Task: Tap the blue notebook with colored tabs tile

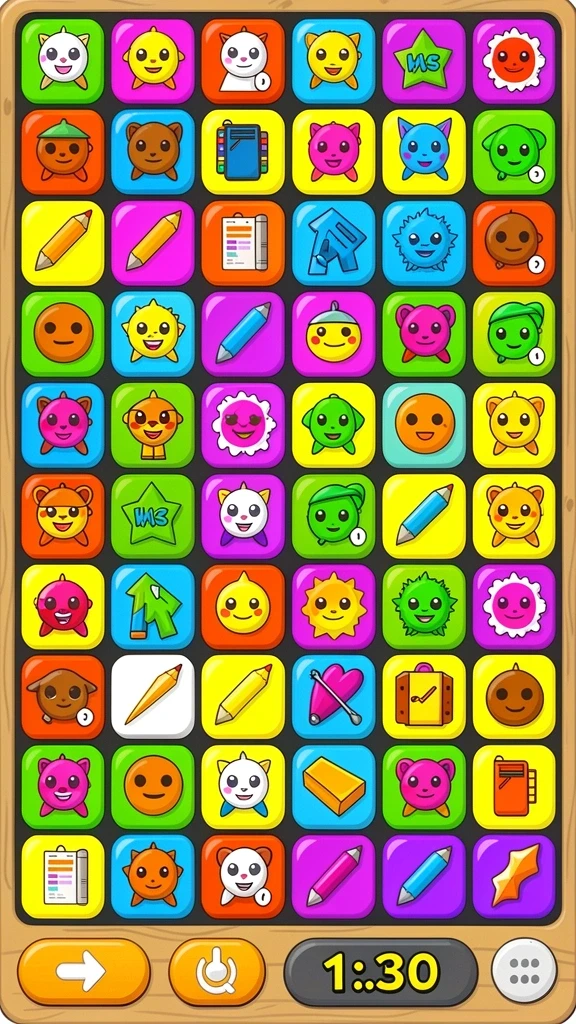Action: 243,152
